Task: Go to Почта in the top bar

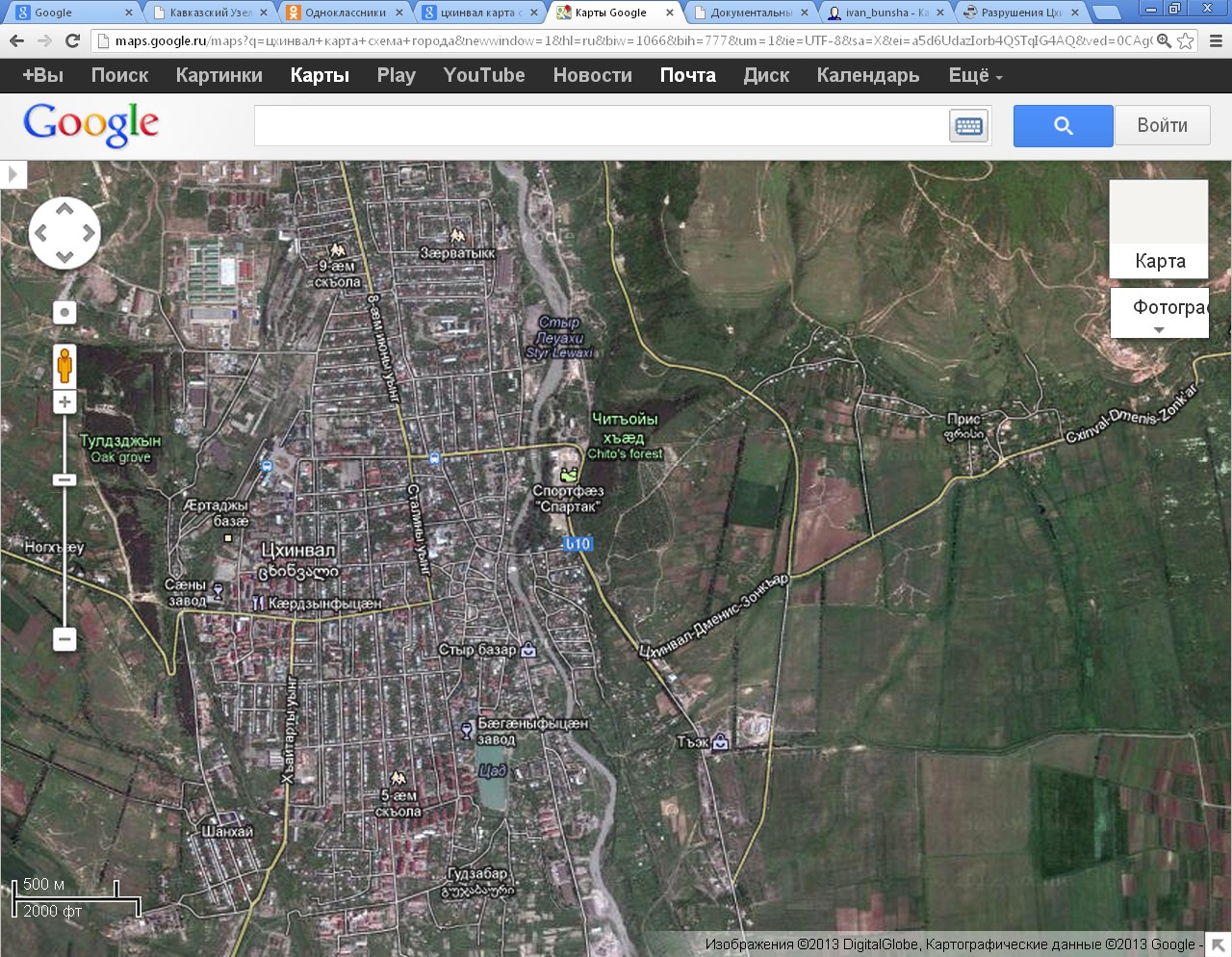Action: pyautogui.click(x=687, y=75)
